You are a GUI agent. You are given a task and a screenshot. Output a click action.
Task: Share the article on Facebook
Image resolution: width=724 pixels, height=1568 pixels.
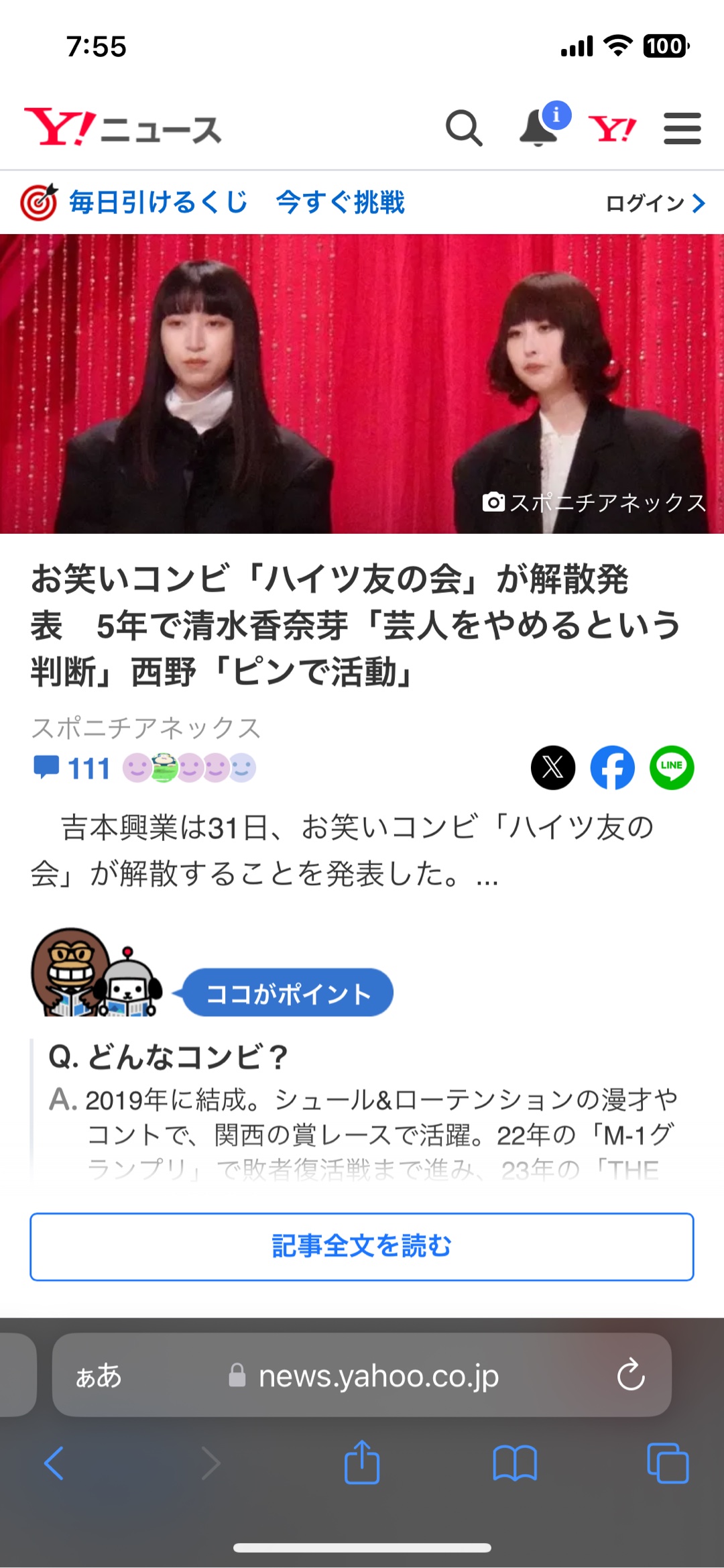612,767
